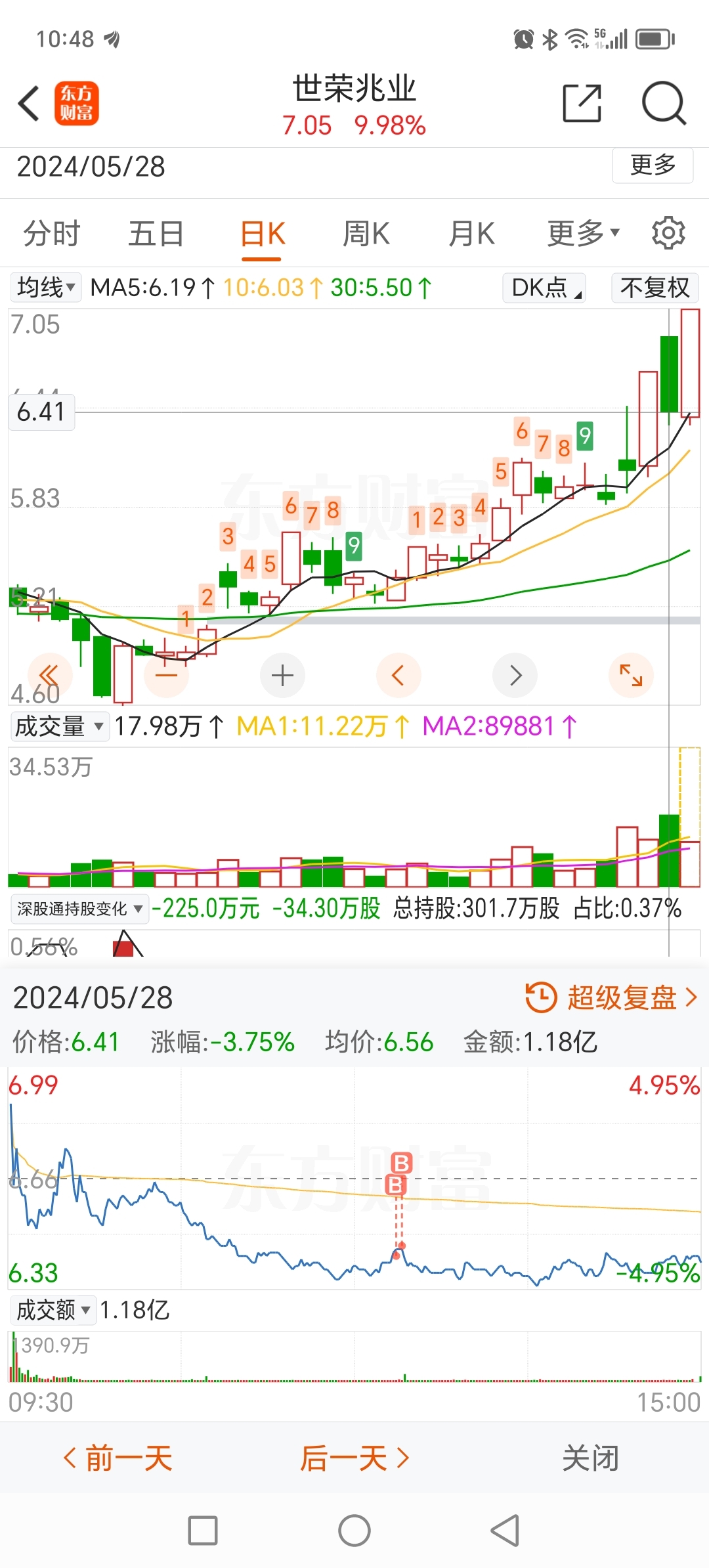Switch to the 分时 tab

(52, 234)
